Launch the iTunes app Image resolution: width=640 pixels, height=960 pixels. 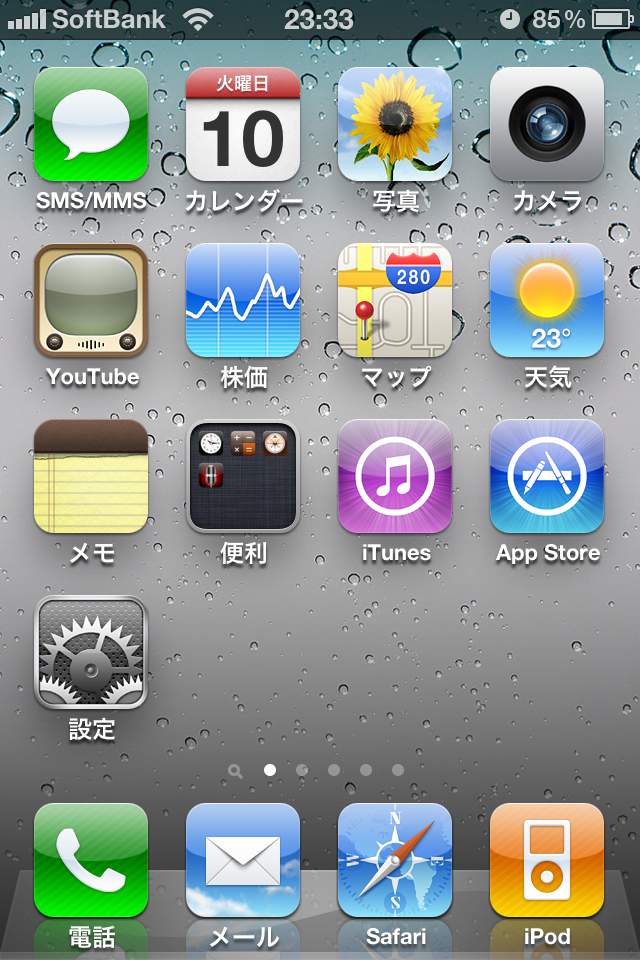(x=395, y=476)
